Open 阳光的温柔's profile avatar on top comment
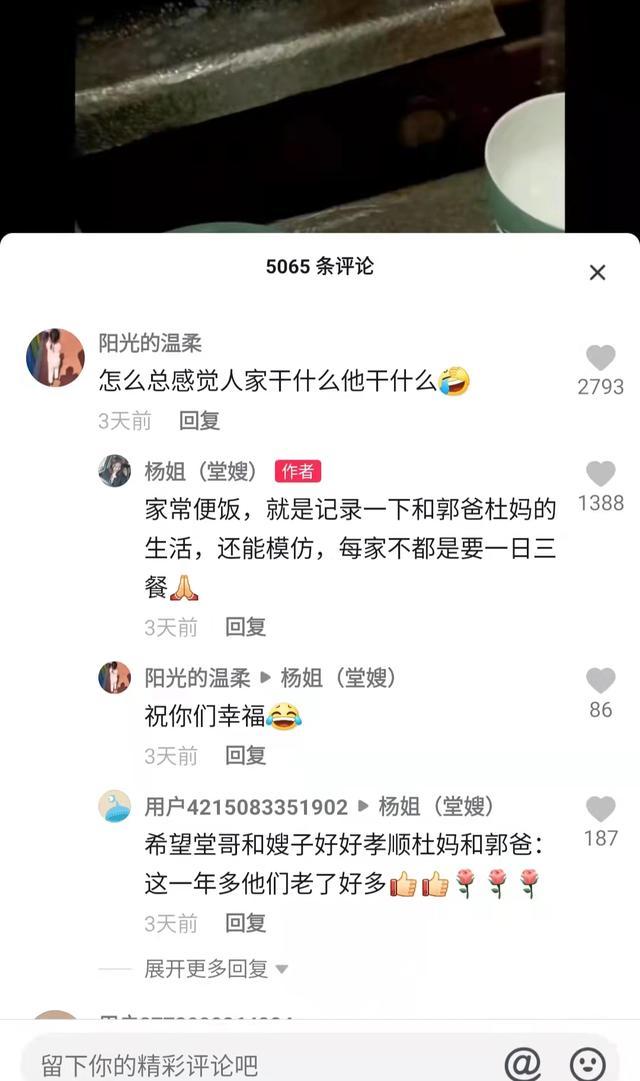The height and width of the screenshot is (1081, 640). pos(55,357)
